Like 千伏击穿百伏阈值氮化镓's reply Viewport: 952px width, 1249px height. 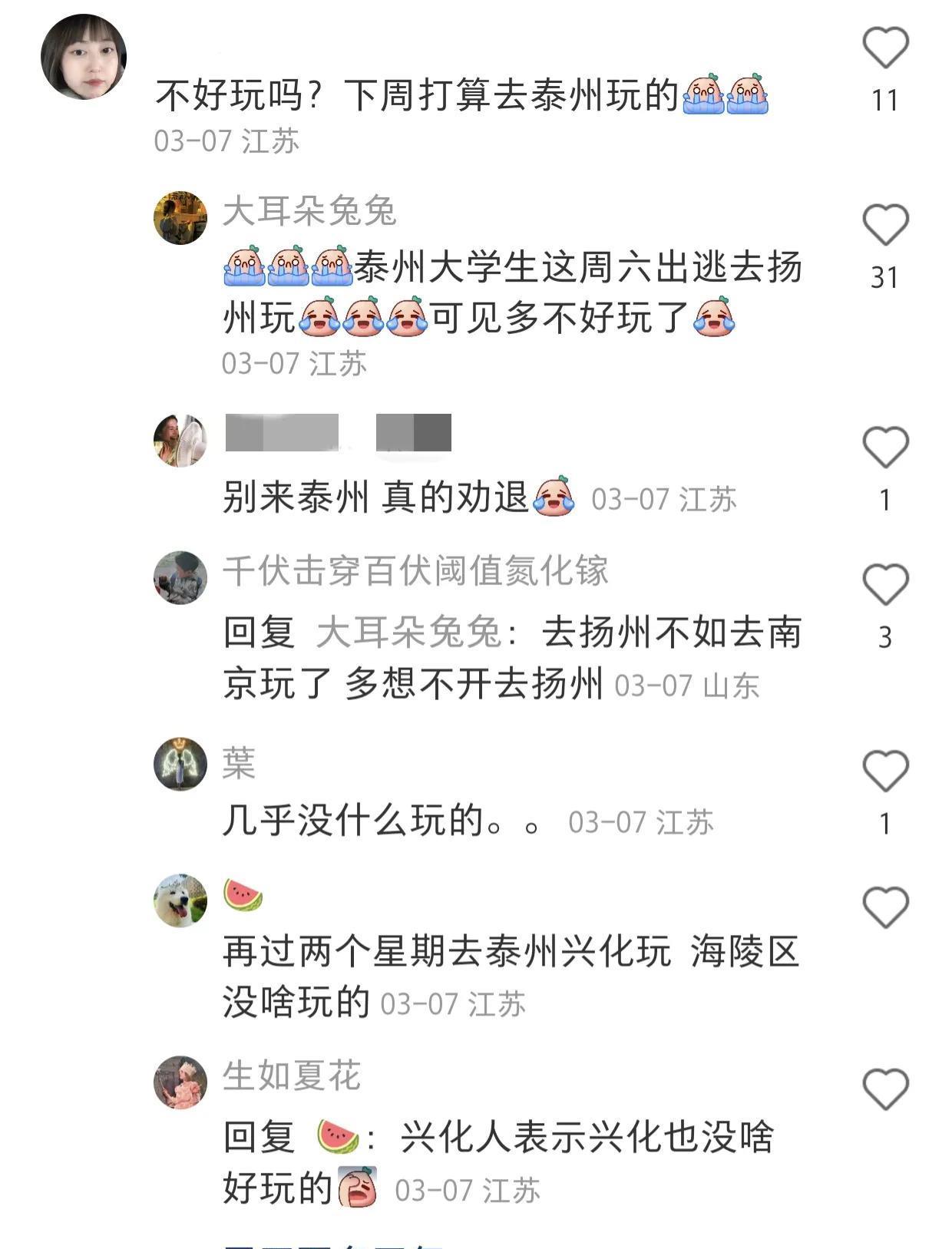(x=885, y=584)
